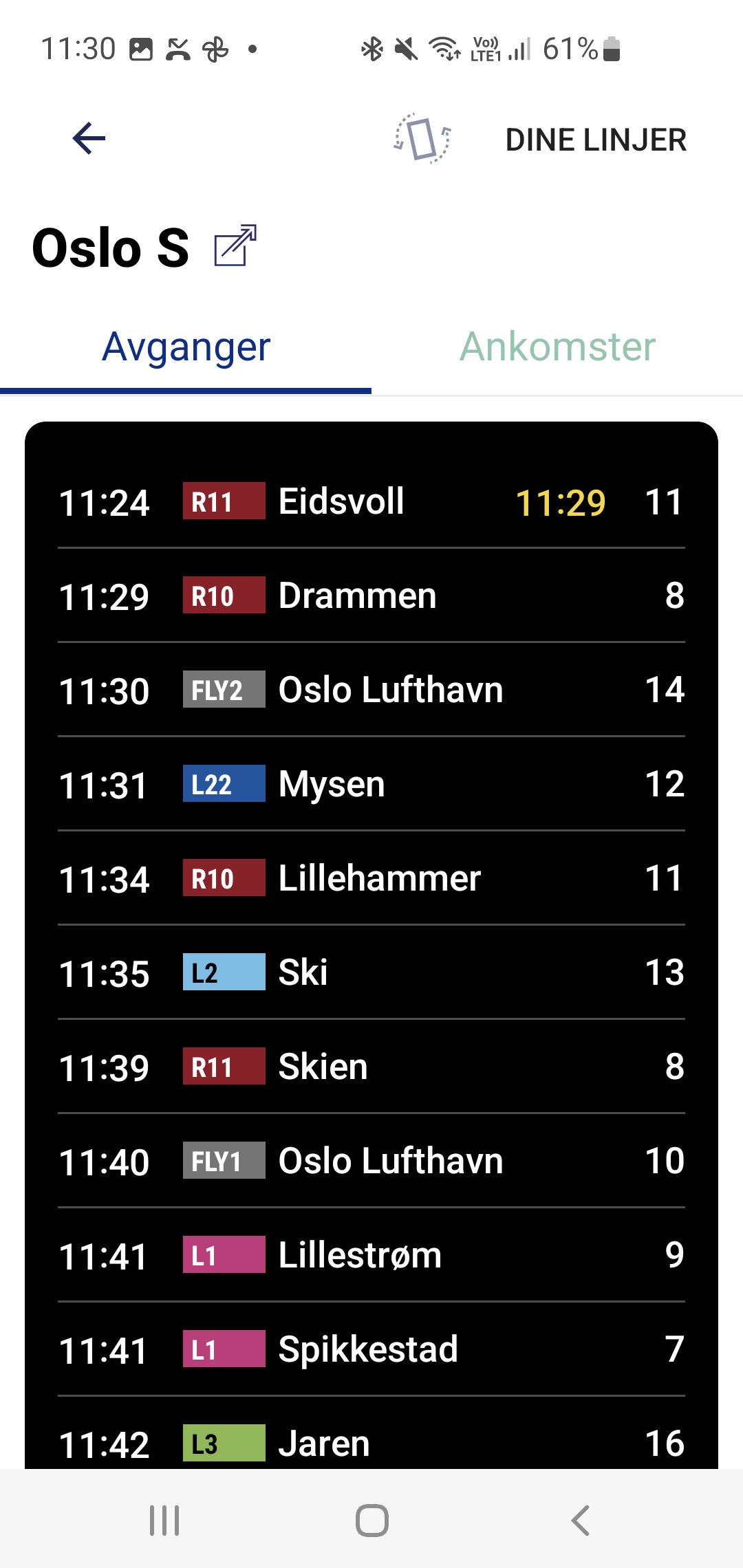The height and width of the screenshot is (1568, 743).
Task: Open DINE LINJER
Action: click(595, 140)
